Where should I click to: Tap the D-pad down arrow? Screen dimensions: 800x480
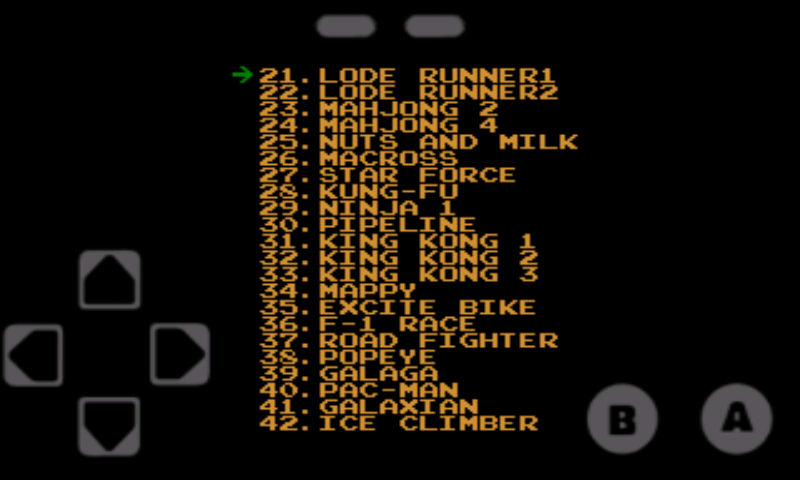point(109,426)
